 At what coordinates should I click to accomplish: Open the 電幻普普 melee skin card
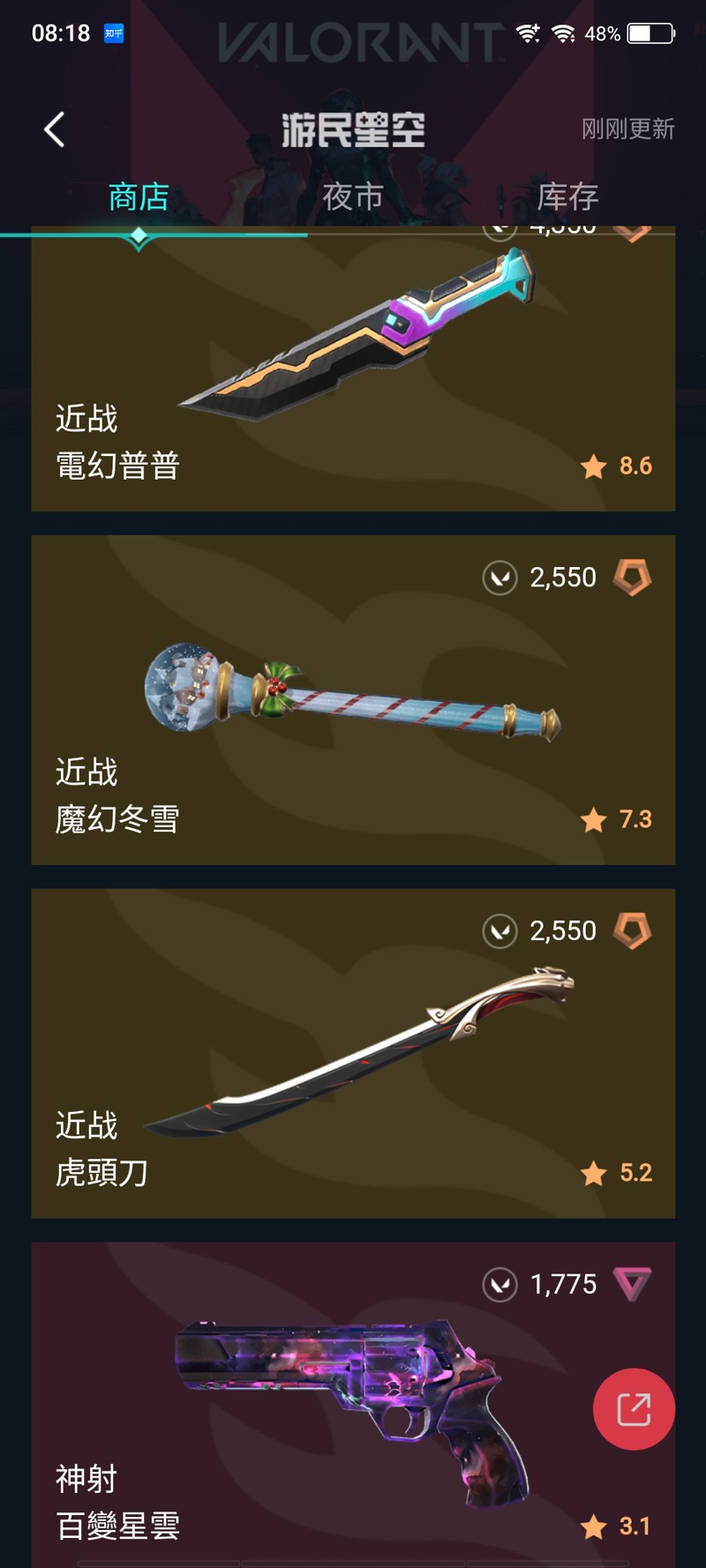(x=353, y=369)
